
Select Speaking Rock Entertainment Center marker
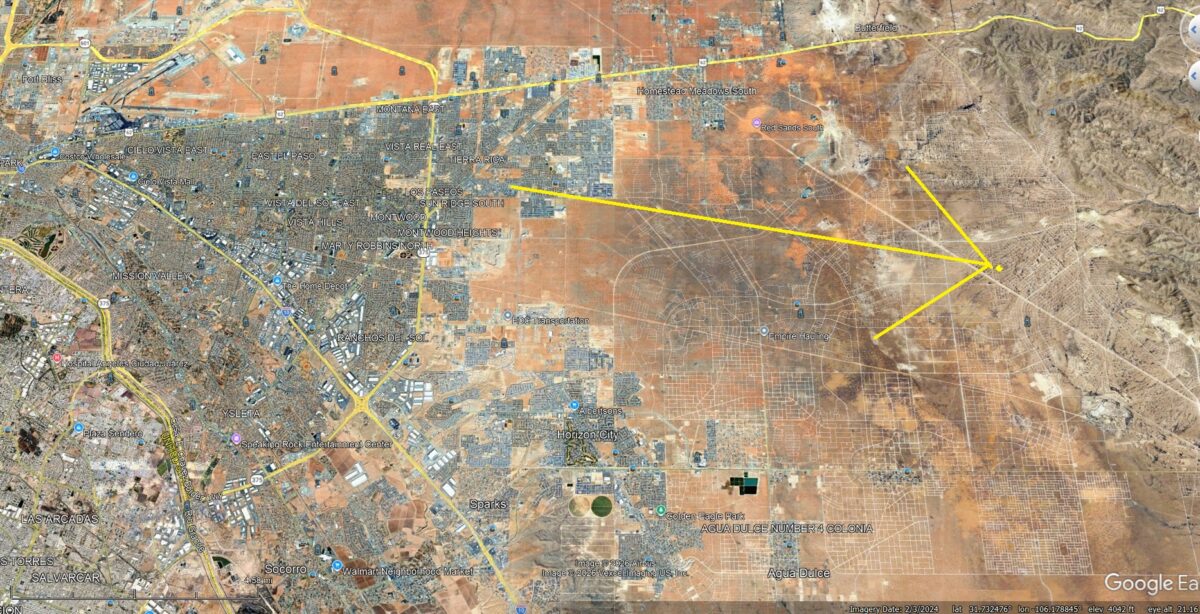point(236,438)
